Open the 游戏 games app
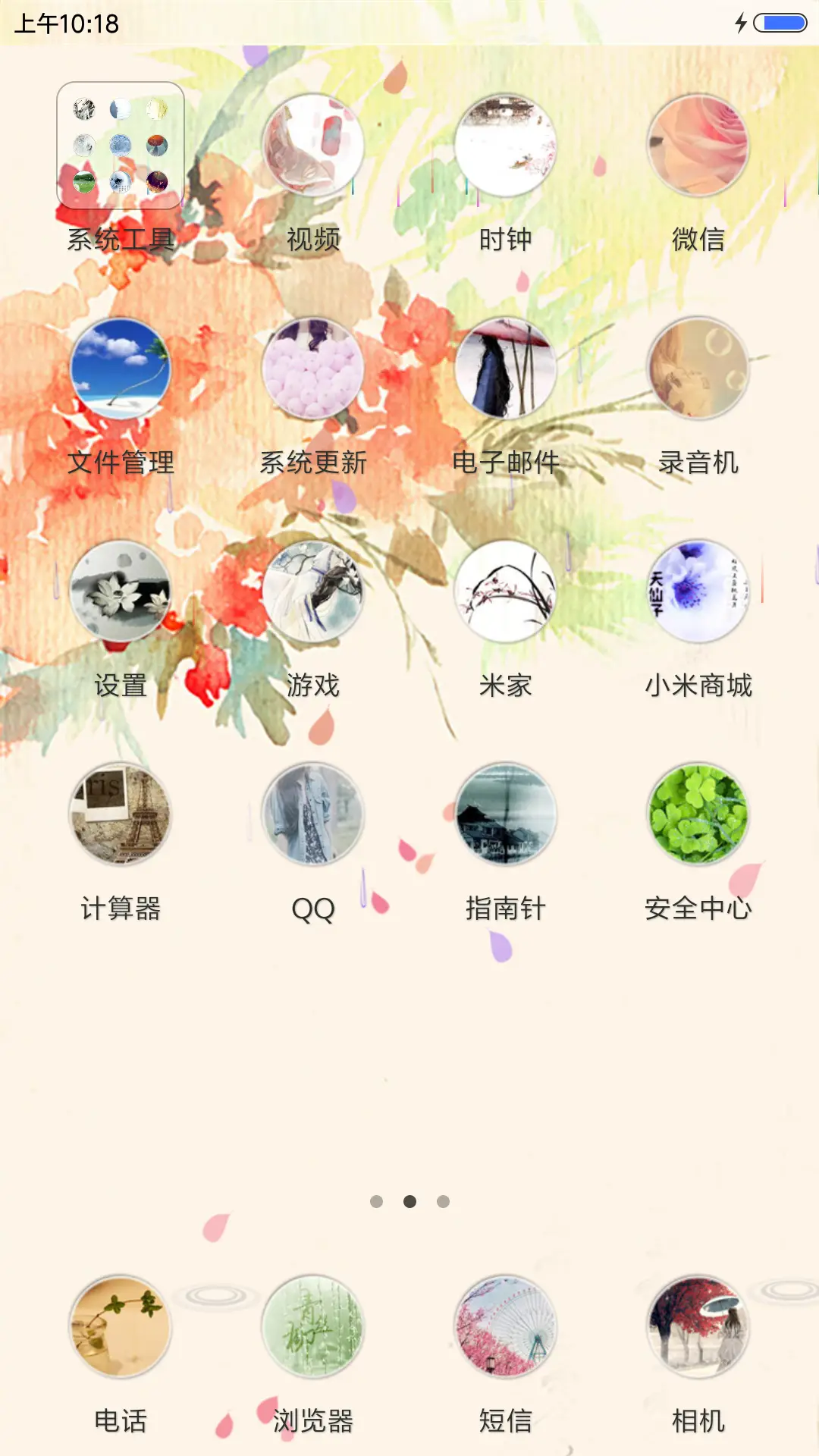Image resolution: width=819 pixels, height=1456 pixels. 313,595
